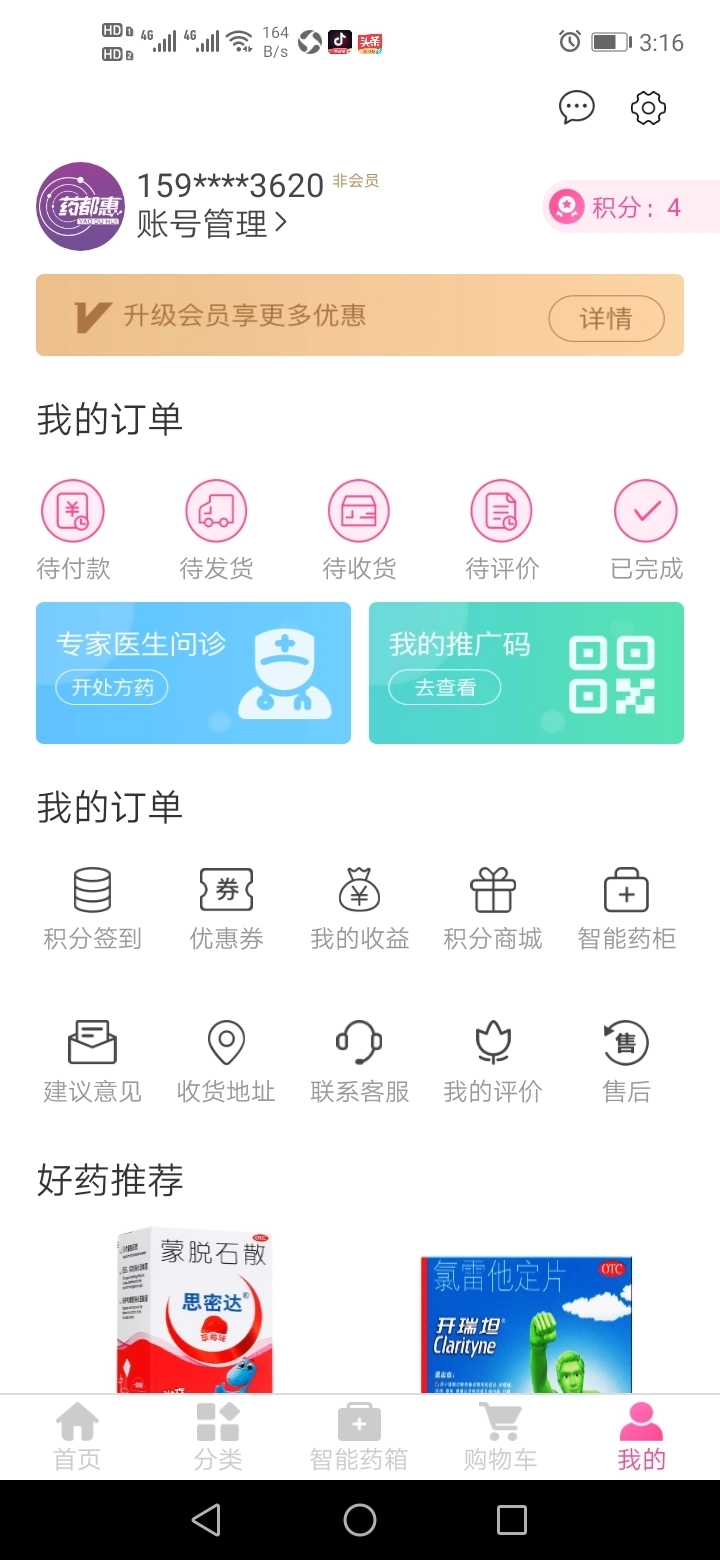View 待收货 orders awaiting delivery
Viewport: 720px width, 1560px height.
click(x=359, y=525)
